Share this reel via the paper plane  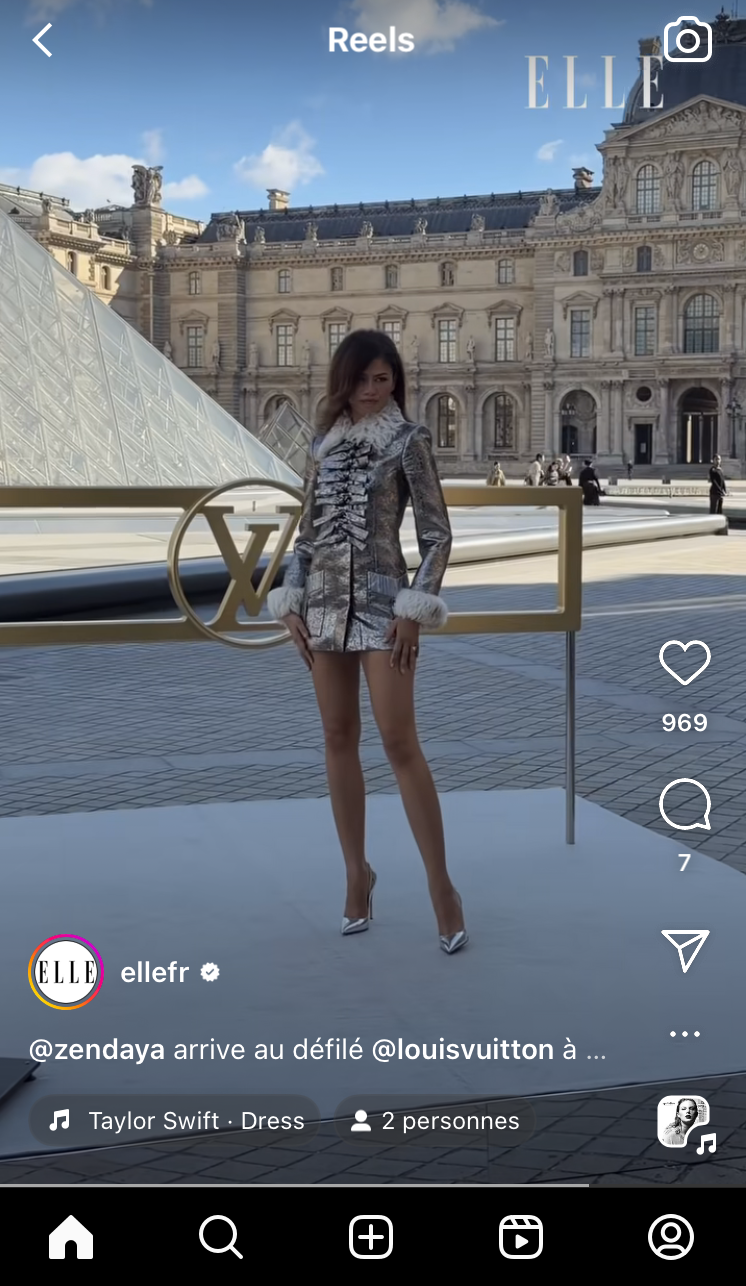[684, 950]
